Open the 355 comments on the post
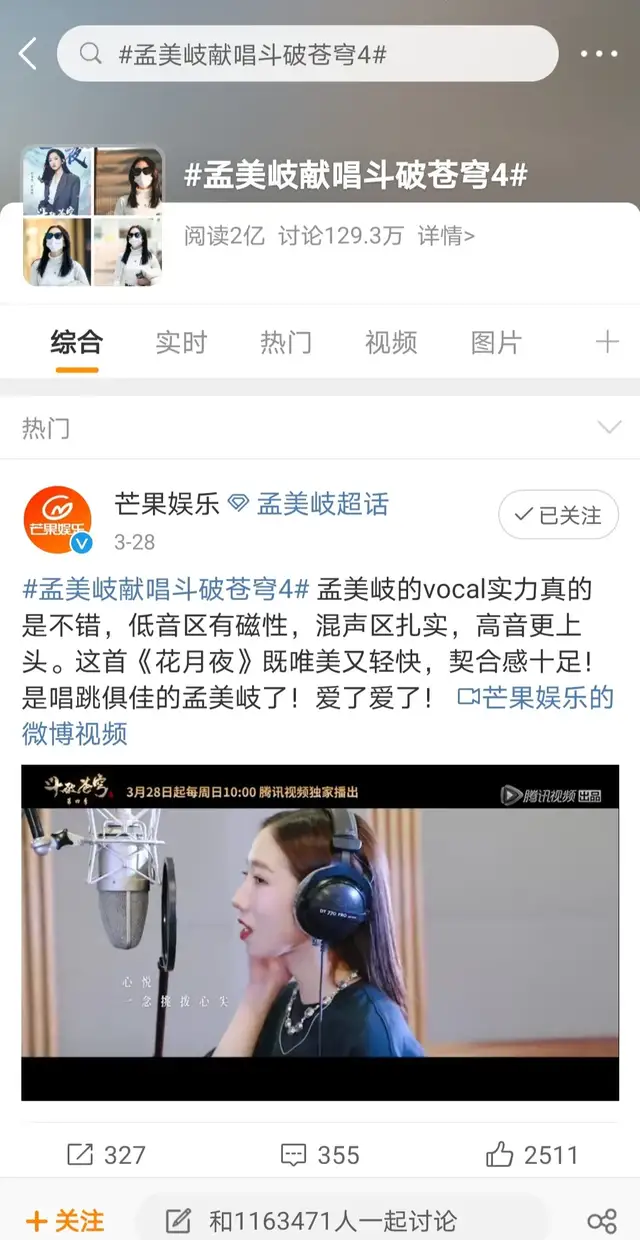The width and height of the screenshot is (640, 1240). pyautogui.click(x=320, y=1155)
